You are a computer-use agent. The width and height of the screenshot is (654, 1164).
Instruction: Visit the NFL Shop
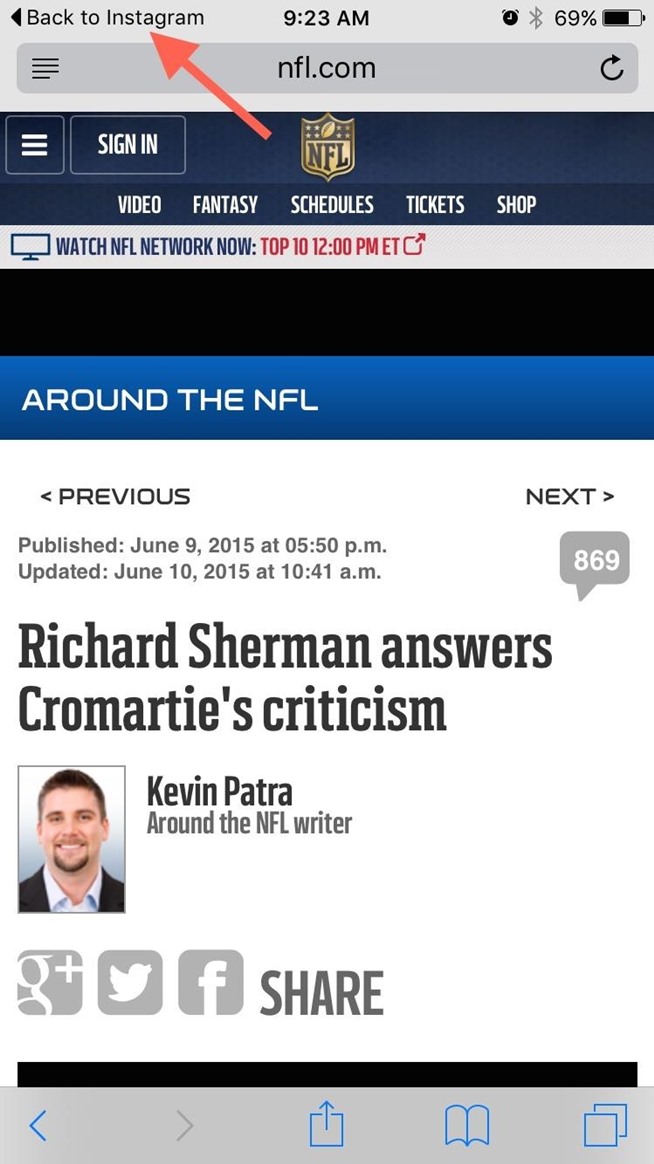click(x=516, y=205)
